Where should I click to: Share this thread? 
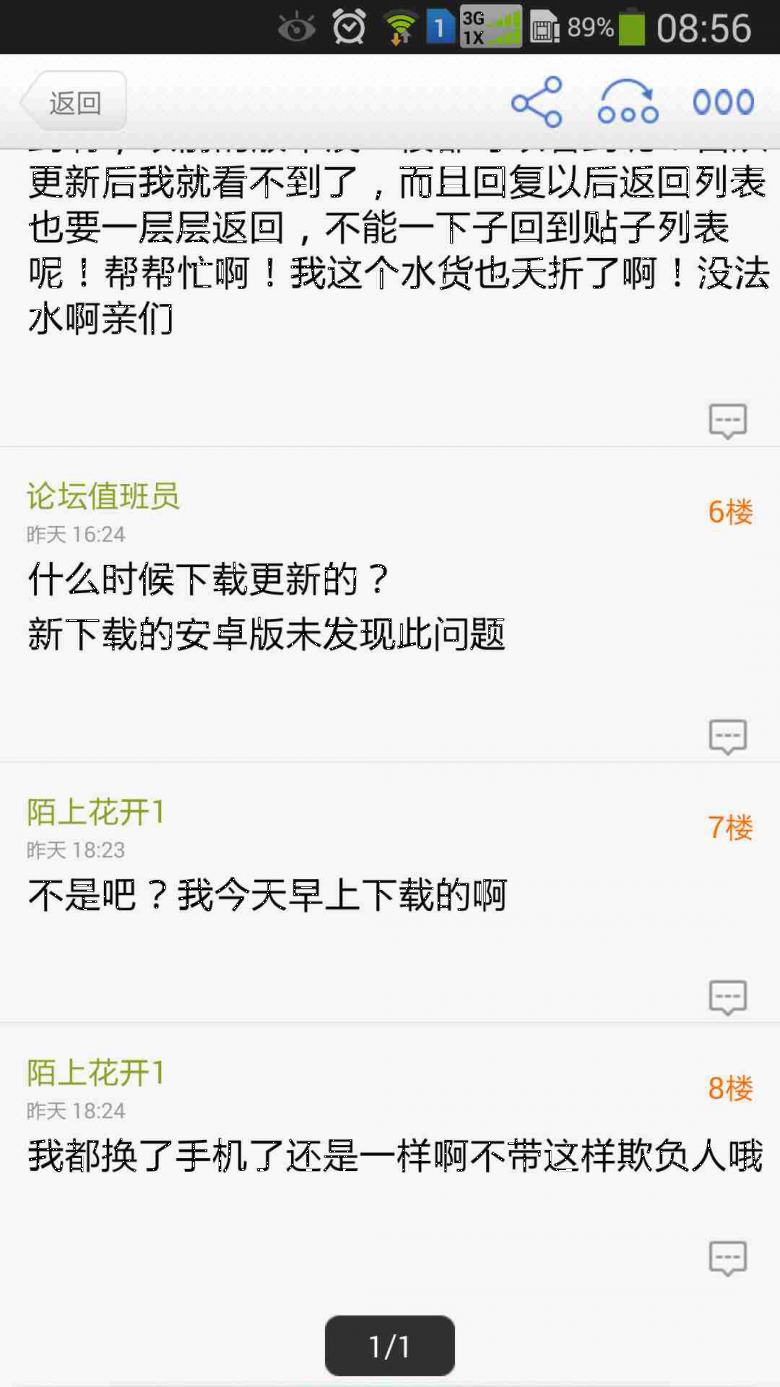pyautogui.click(x=537, y=102)
